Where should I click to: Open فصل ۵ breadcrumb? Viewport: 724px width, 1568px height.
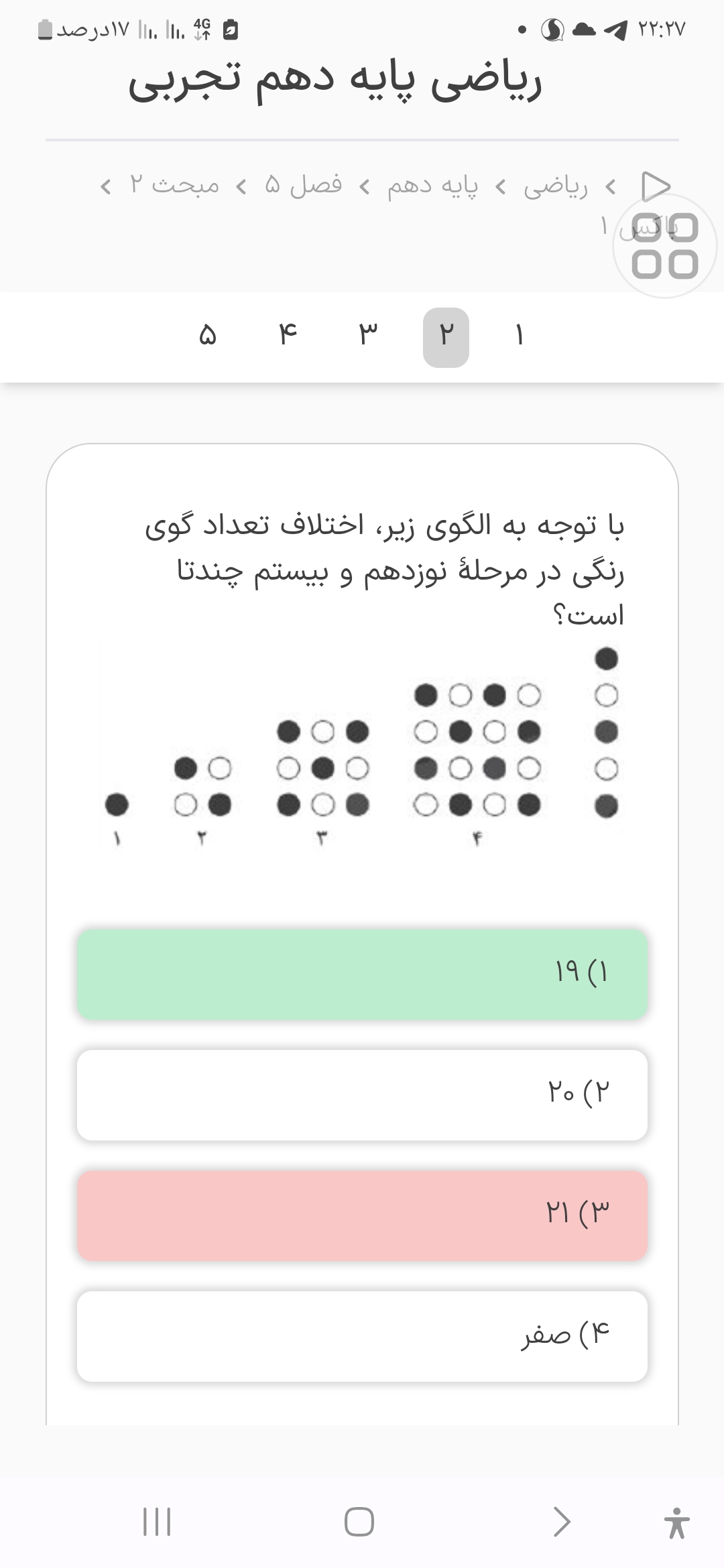(303, 186)
